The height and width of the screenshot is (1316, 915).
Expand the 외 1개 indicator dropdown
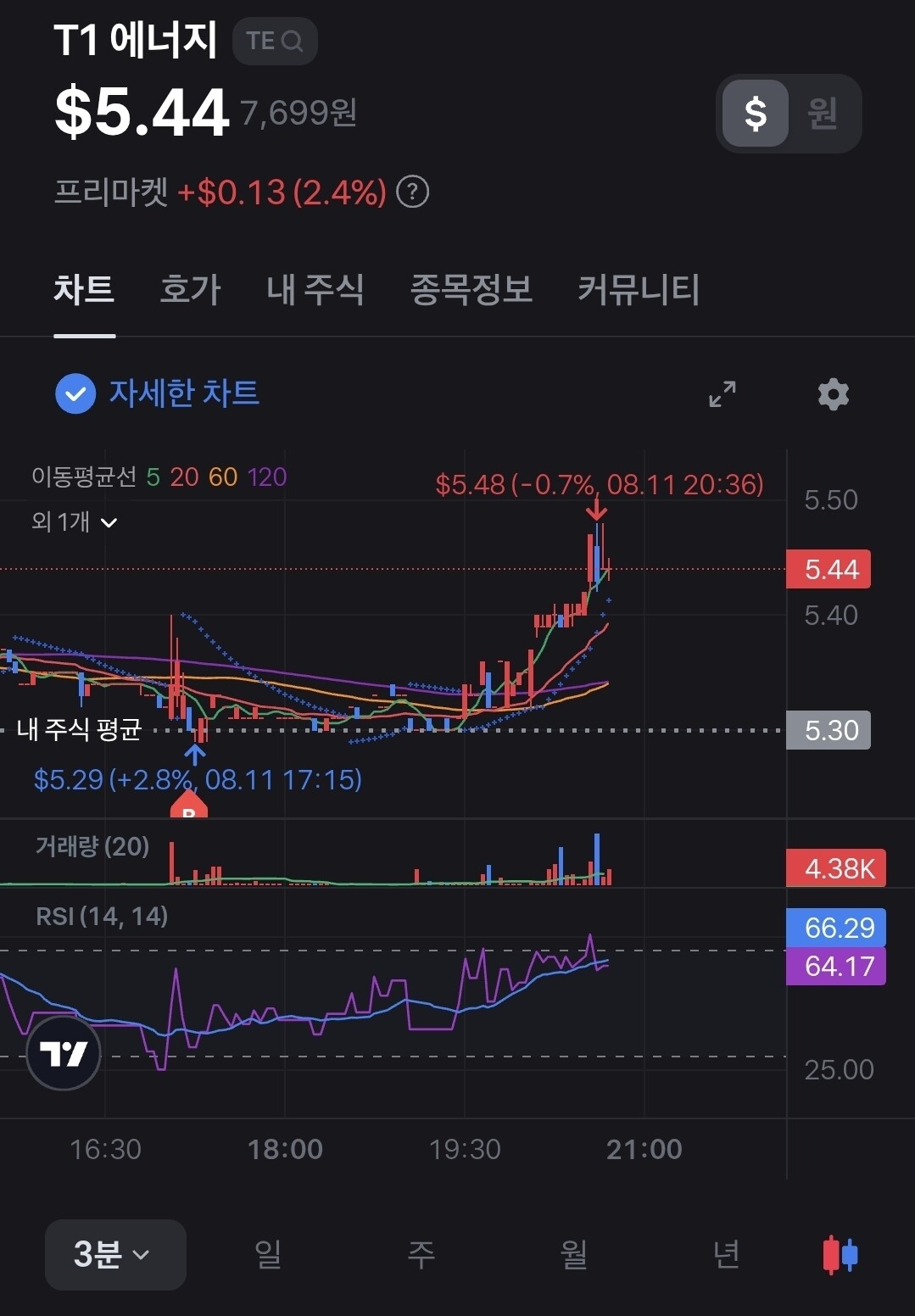[74, 521]
